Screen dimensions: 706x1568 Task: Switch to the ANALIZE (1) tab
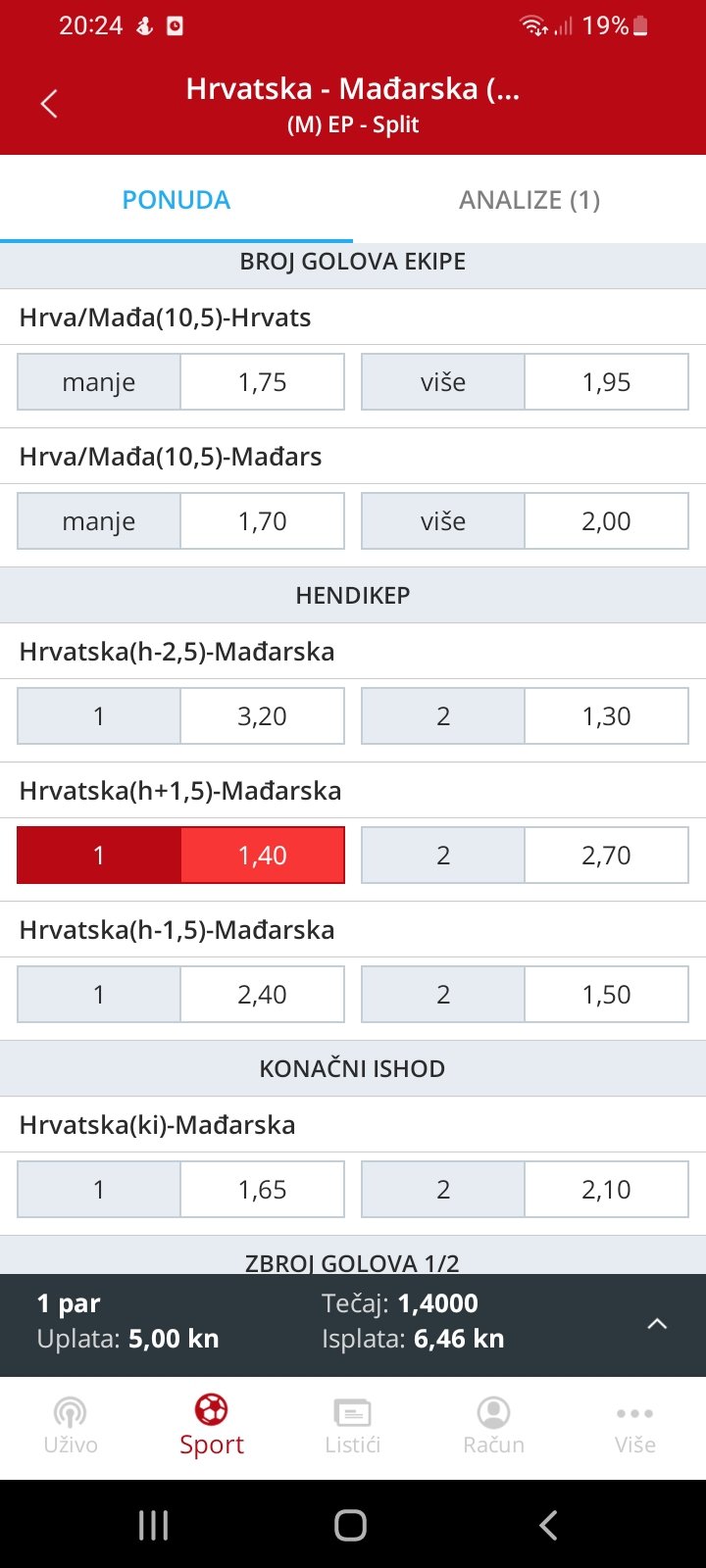click(529, 200)
